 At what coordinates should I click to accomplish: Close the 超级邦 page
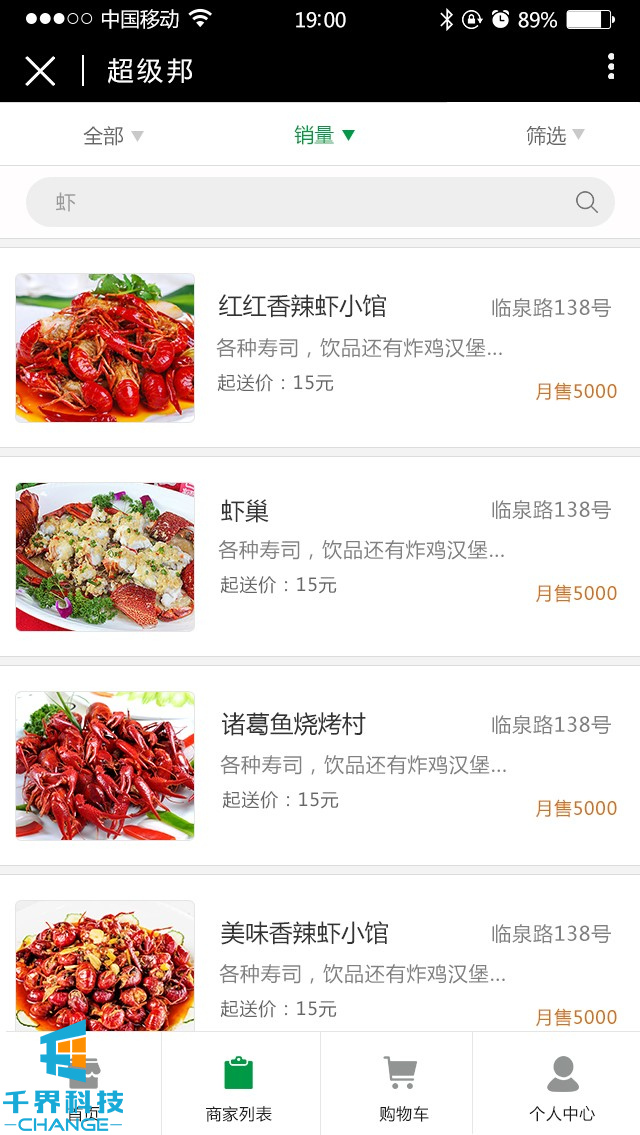click(40, 71)
